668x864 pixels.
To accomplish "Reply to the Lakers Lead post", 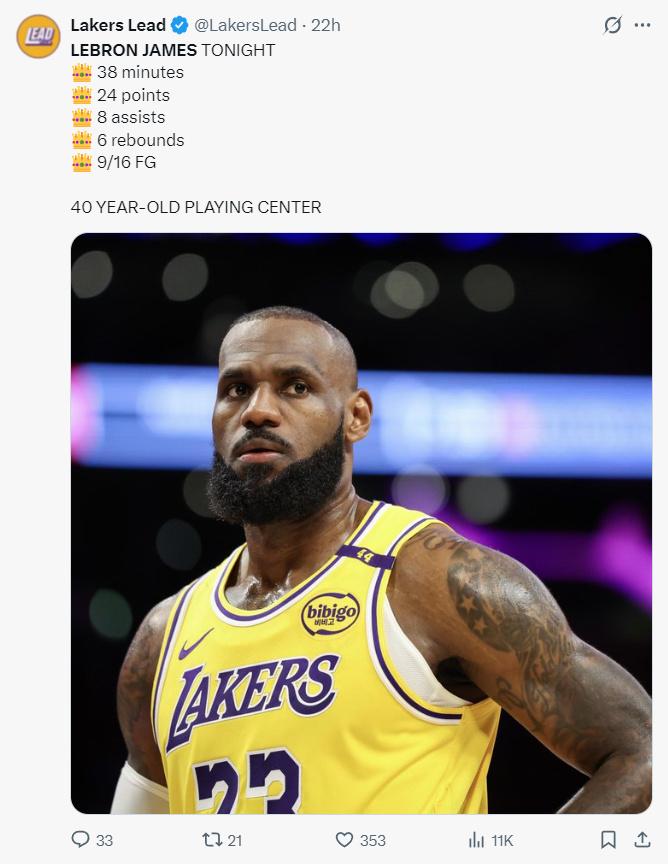I will tap(81, 840).
